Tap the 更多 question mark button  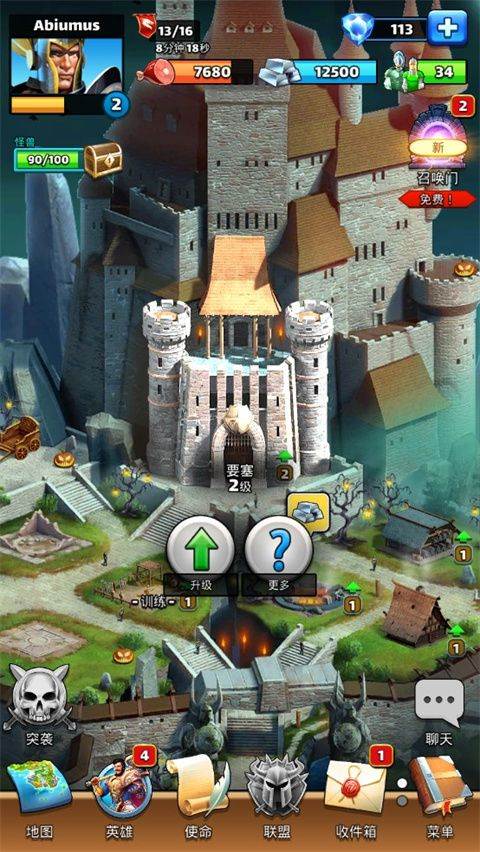(x=279, y=549)
